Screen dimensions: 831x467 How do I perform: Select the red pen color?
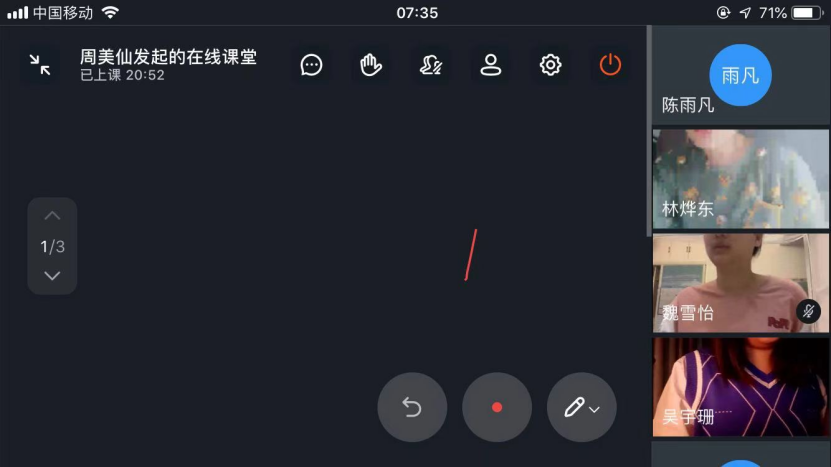(x=497, y=407)
